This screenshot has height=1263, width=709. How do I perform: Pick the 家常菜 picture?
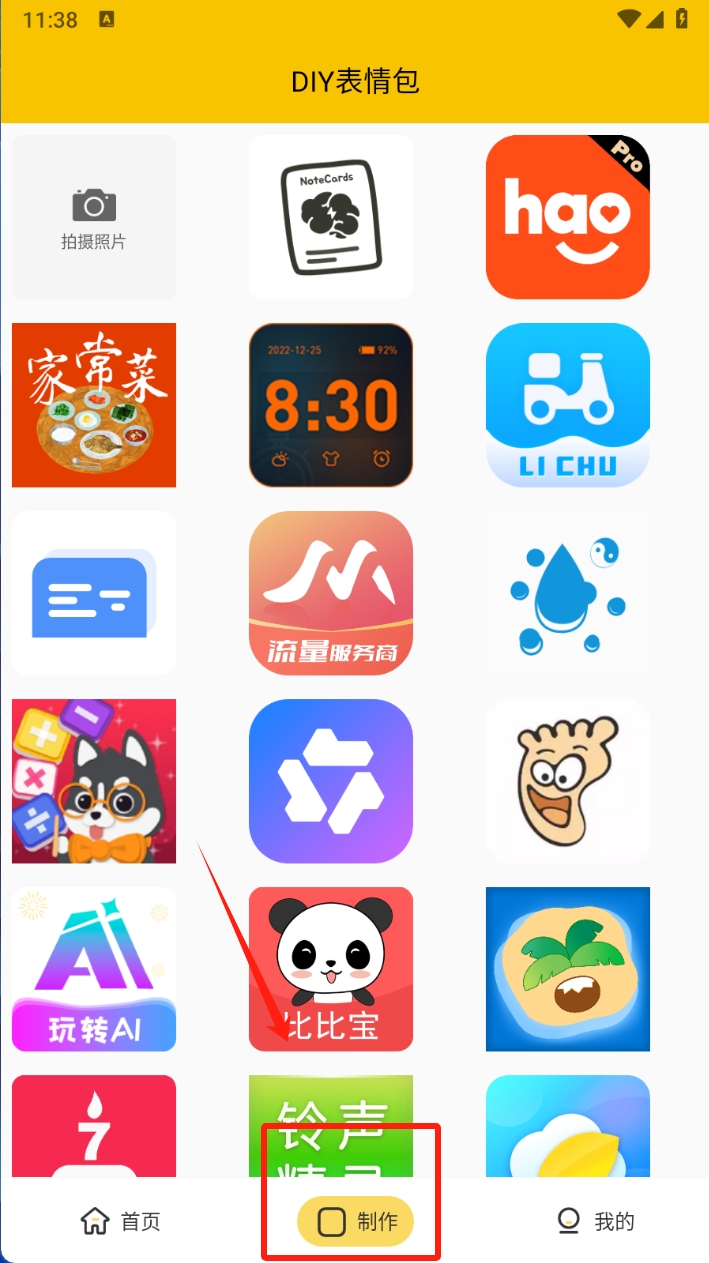(x=94, y=405)
